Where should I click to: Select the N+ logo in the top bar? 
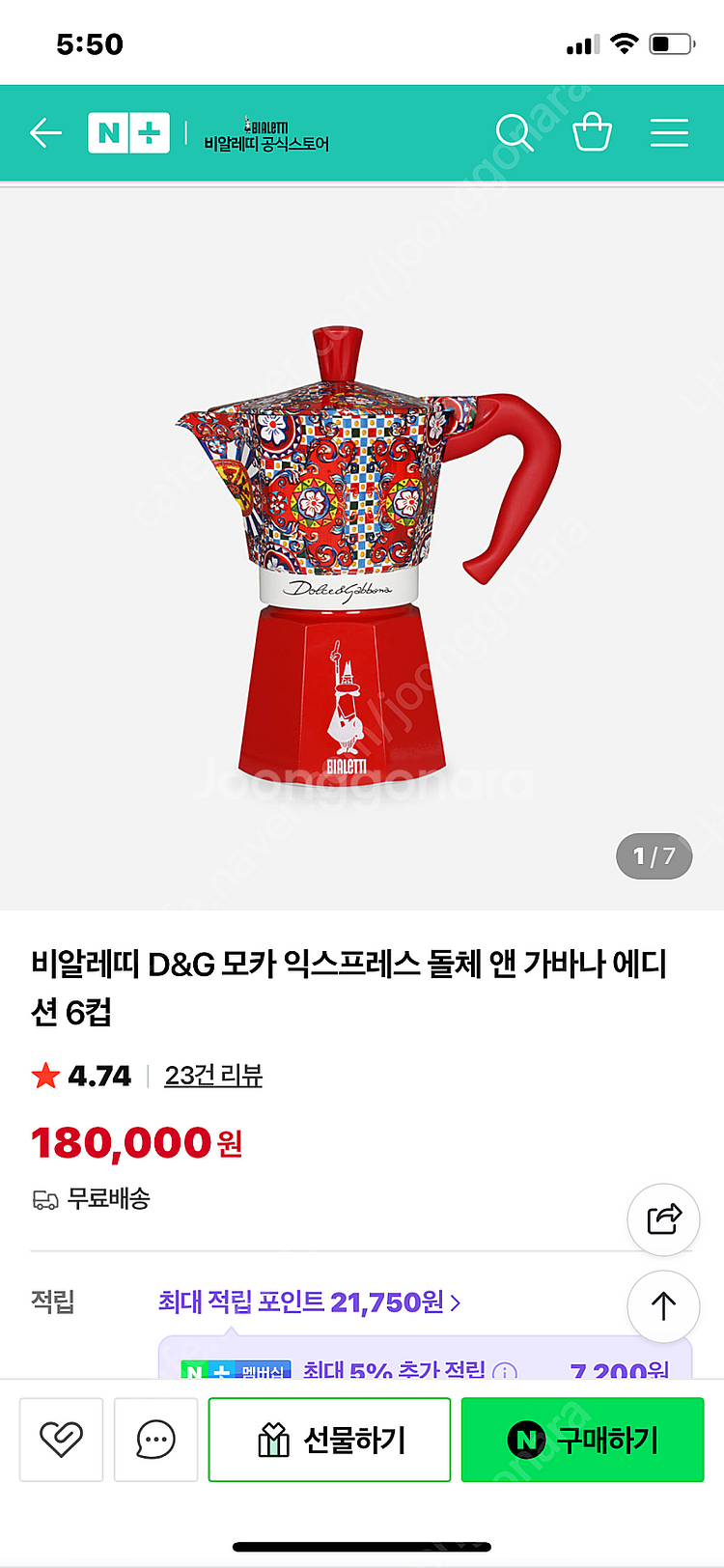[128, 132]
